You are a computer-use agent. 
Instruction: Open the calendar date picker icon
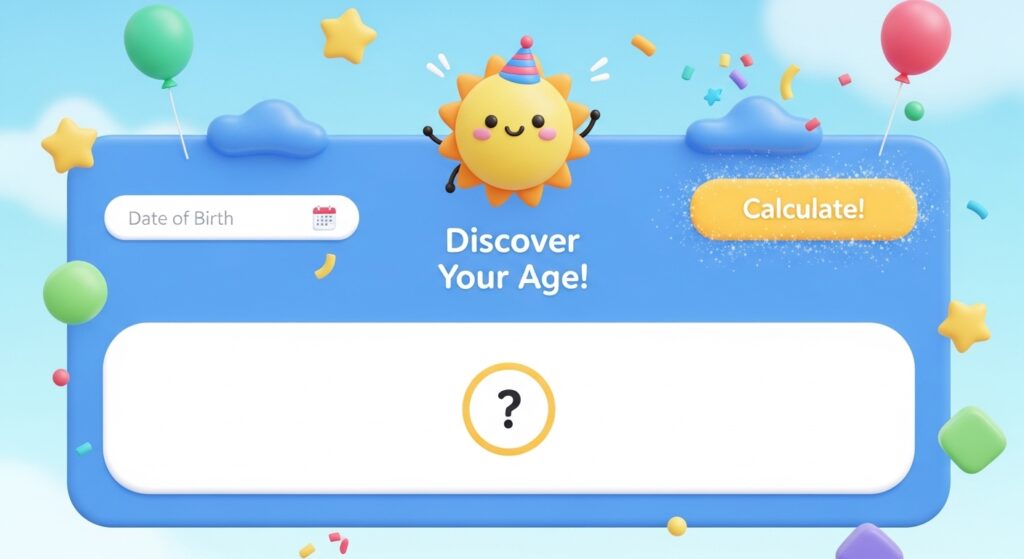(324, 218)
